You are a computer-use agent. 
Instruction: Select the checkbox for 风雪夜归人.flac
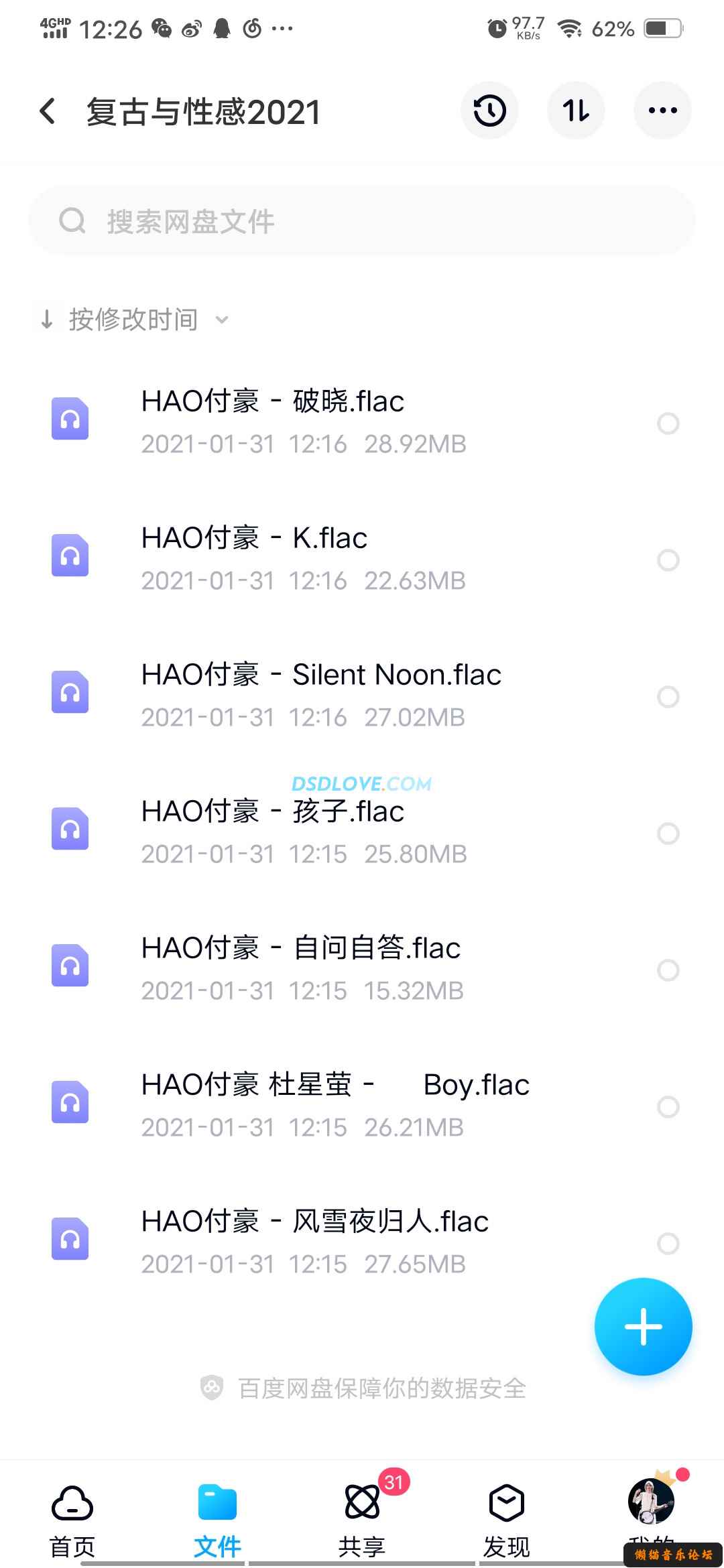click(x=668, y=1244)
